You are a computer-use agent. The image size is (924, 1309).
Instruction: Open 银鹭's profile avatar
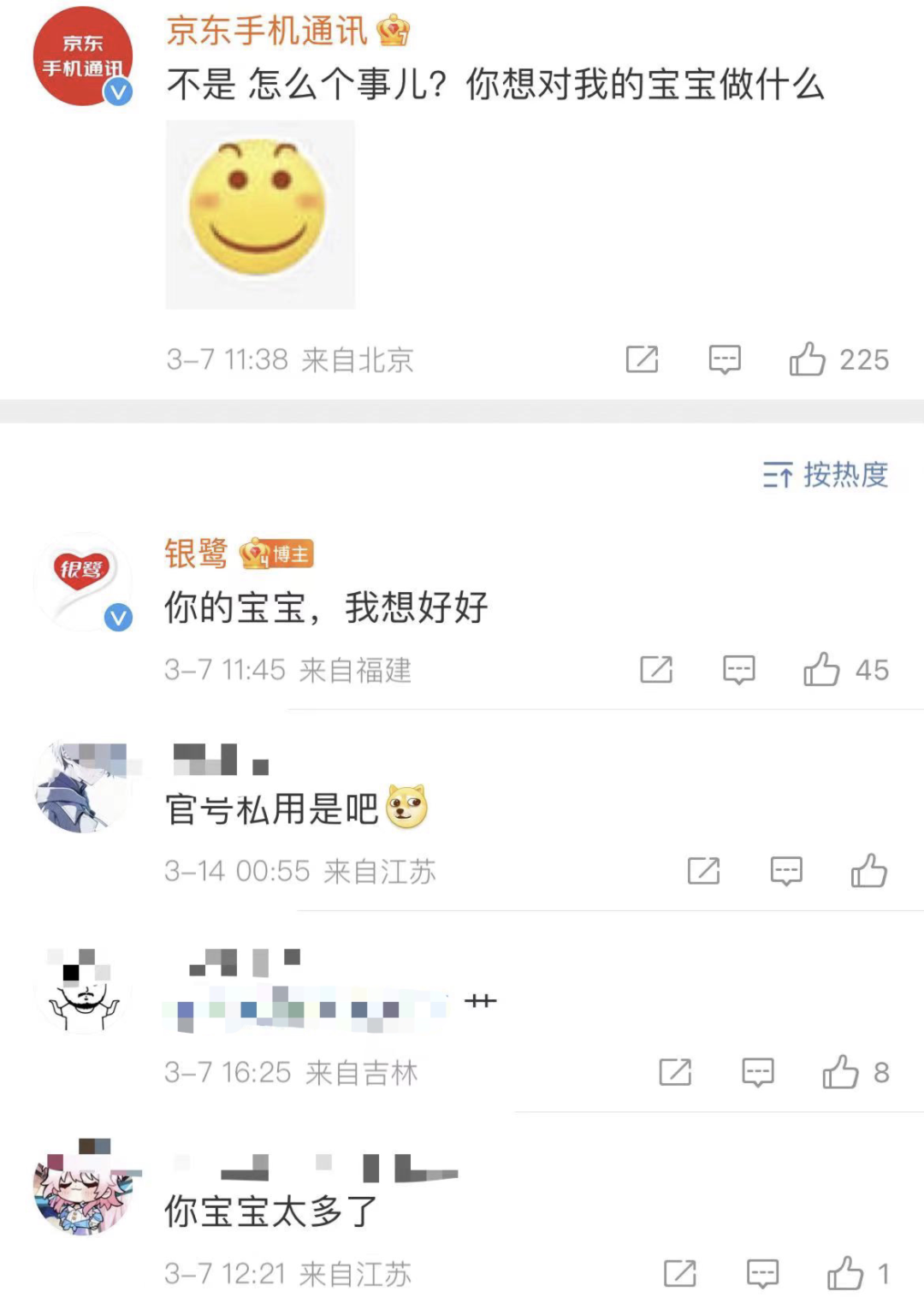point(82,581)
